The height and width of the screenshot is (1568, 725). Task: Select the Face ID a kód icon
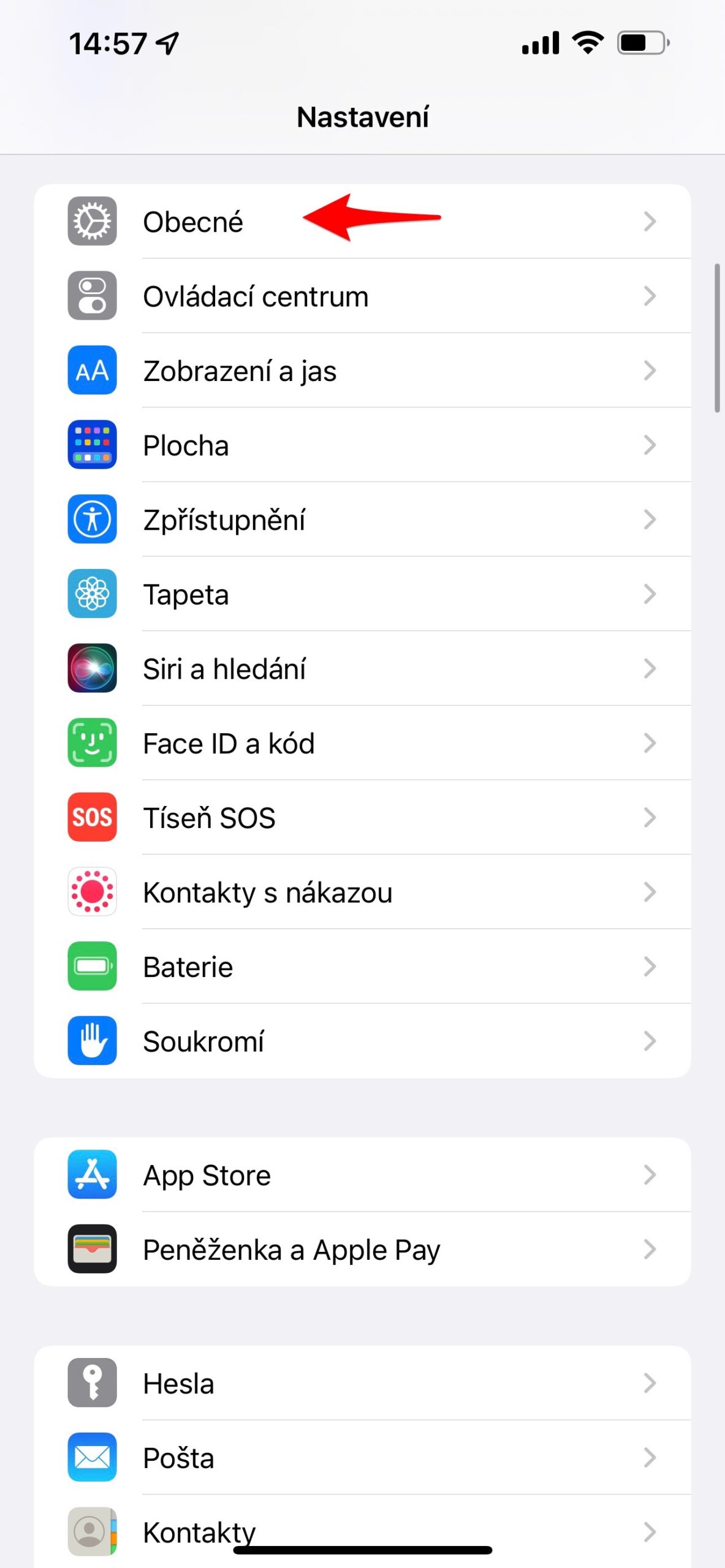(91, 743)
